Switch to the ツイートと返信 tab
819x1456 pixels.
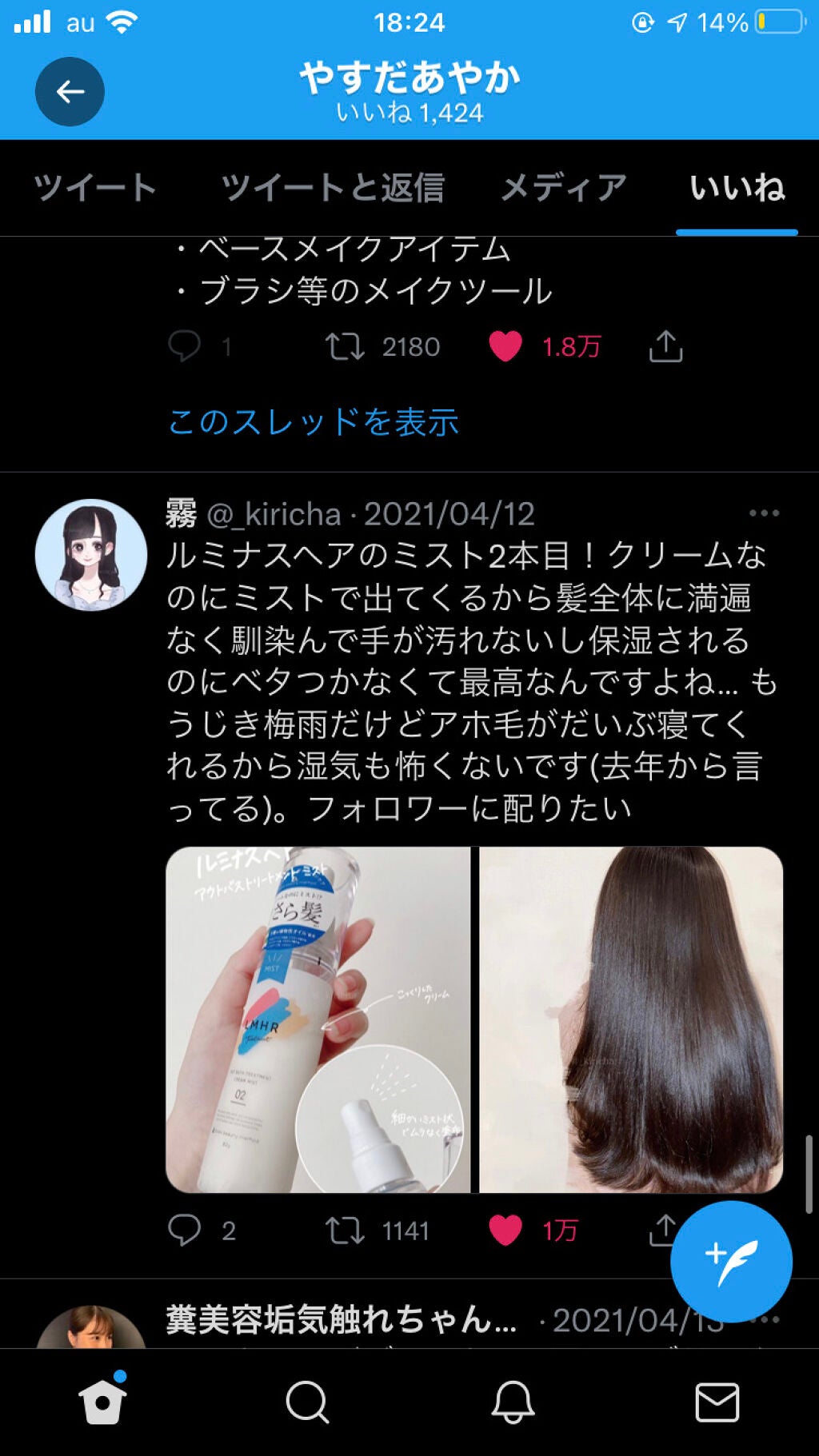(x=332, y=188)
